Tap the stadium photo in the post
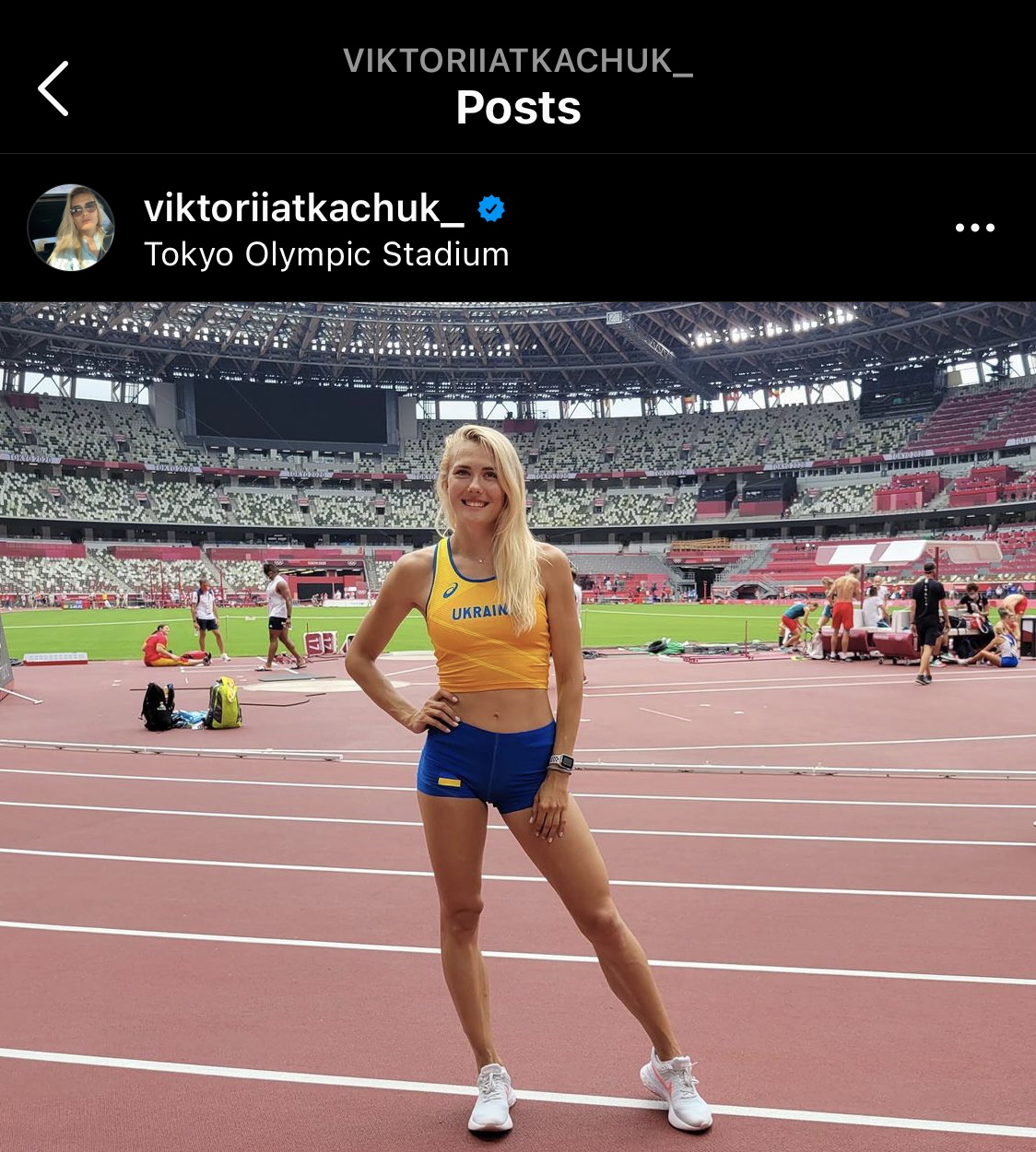This screenshot has height=1152, width=1036. click(518, 726)
